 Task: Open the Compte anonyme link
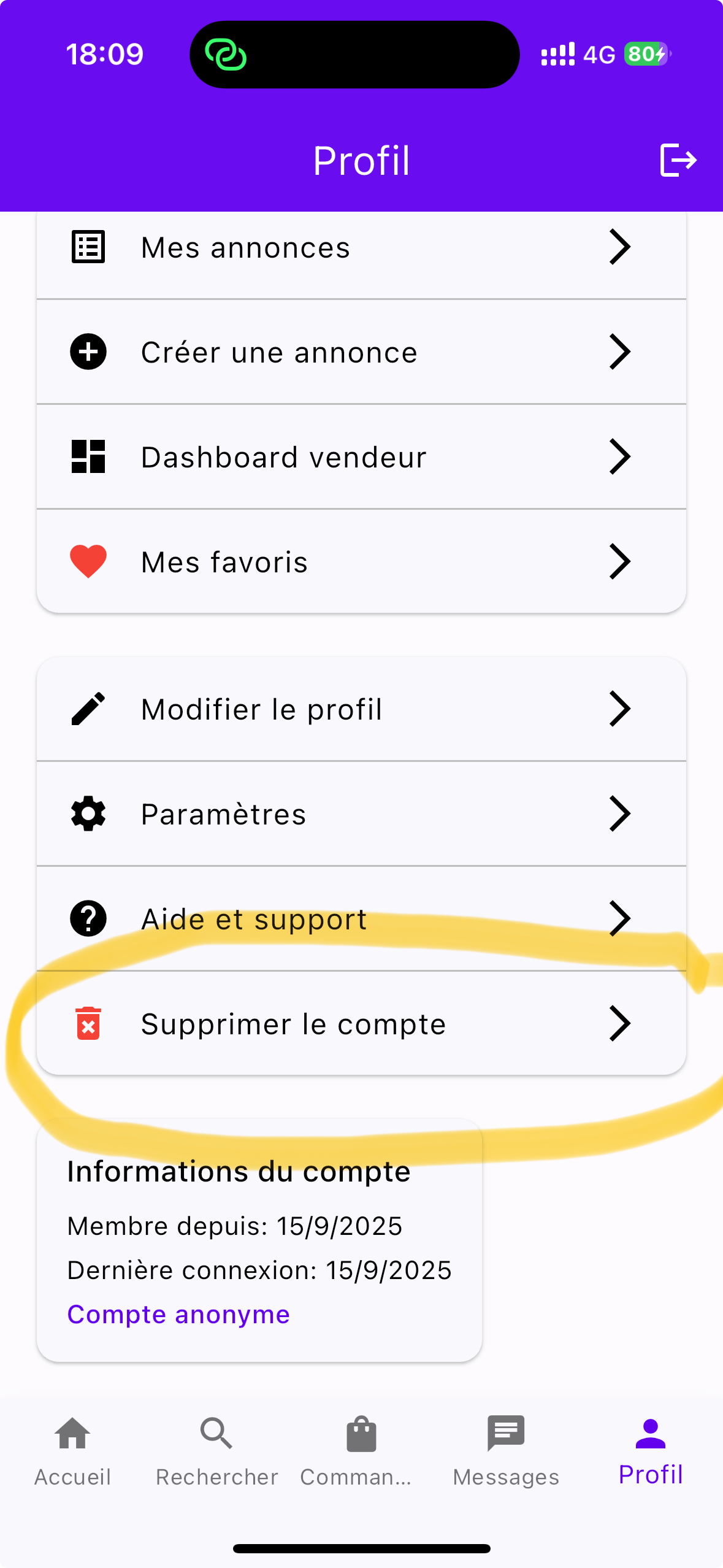[x=178, y=1314]
